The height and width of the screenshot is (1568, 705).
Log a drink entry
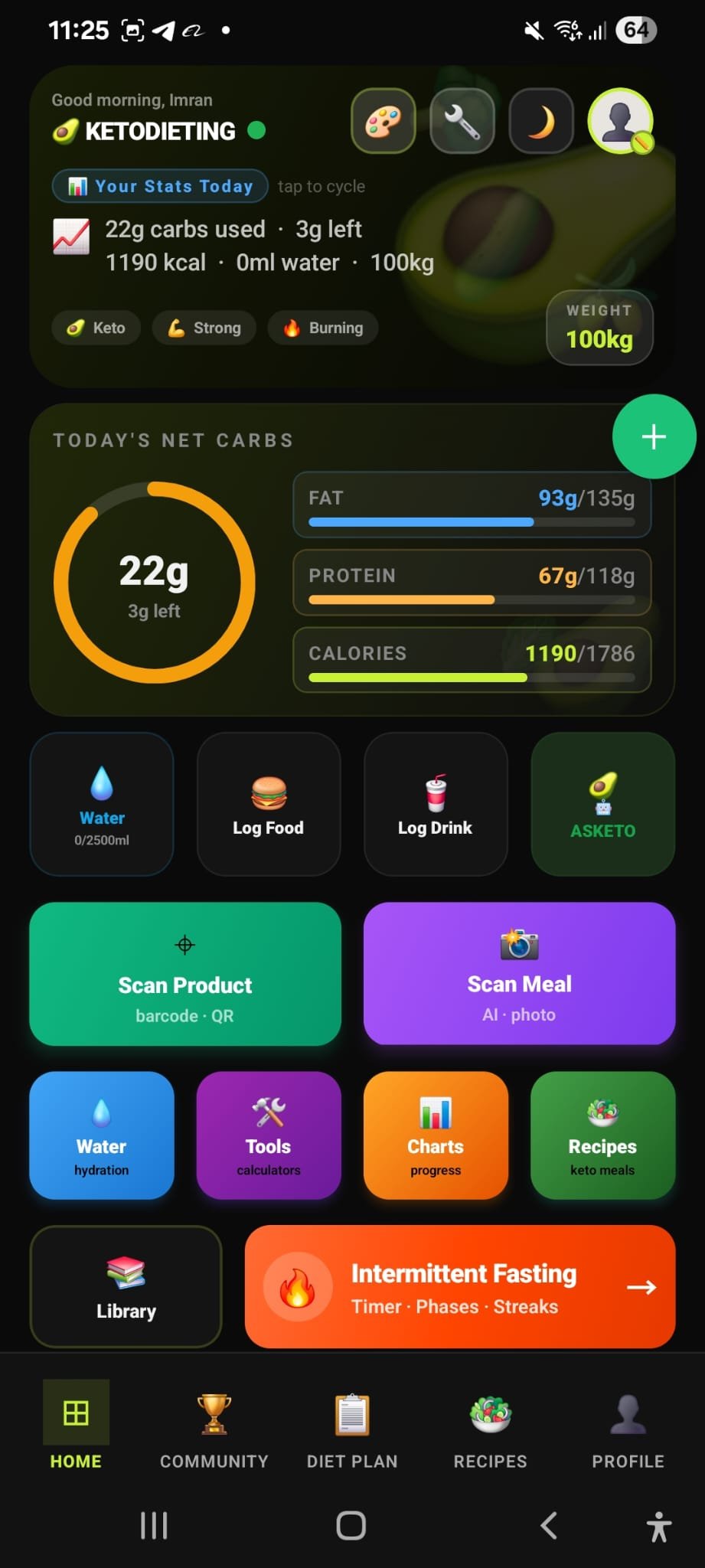436,804
